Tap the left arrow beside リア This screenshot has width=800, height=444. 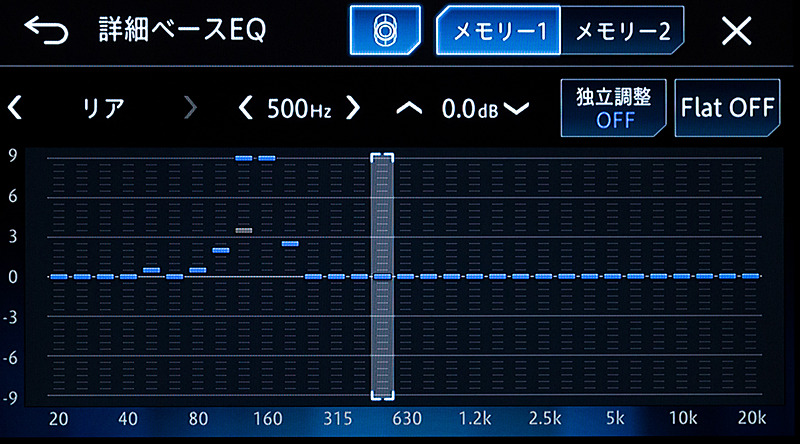[x=16, y=108]
